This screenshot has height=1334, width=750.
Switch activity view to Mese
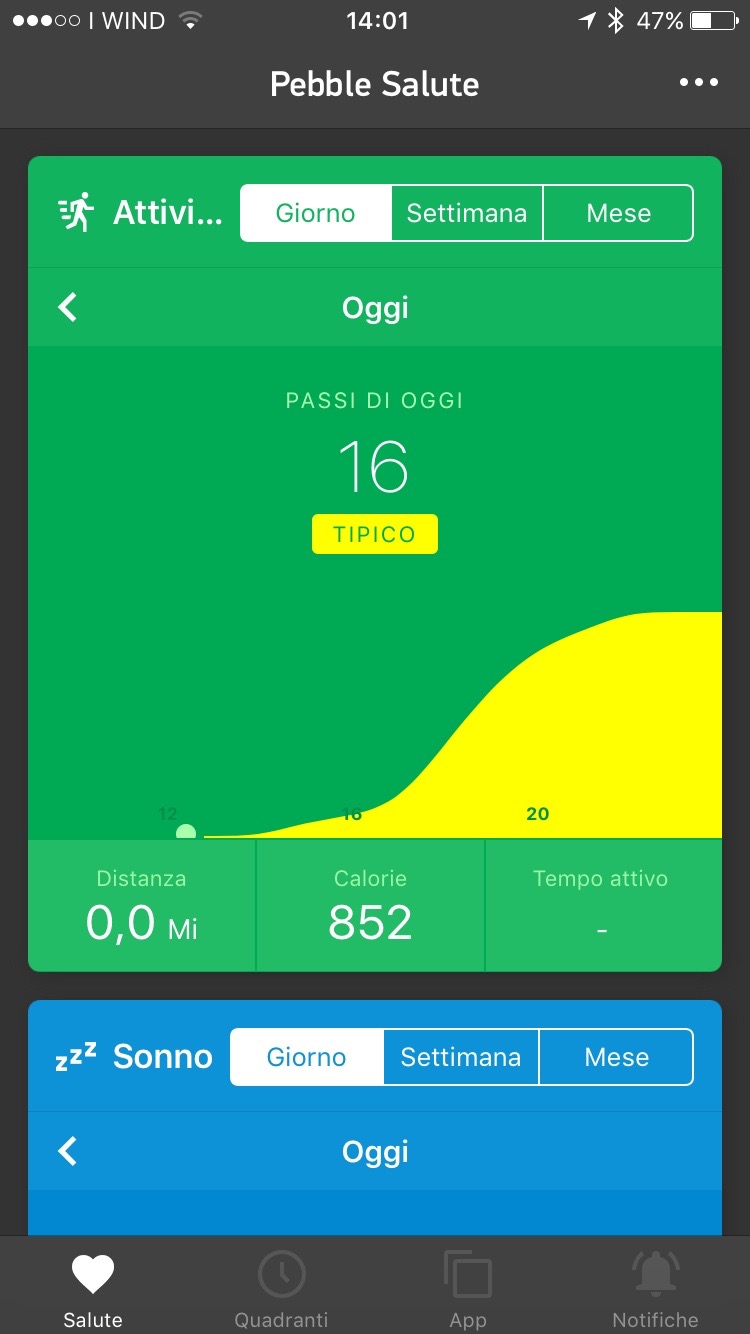tap(618, 213)
